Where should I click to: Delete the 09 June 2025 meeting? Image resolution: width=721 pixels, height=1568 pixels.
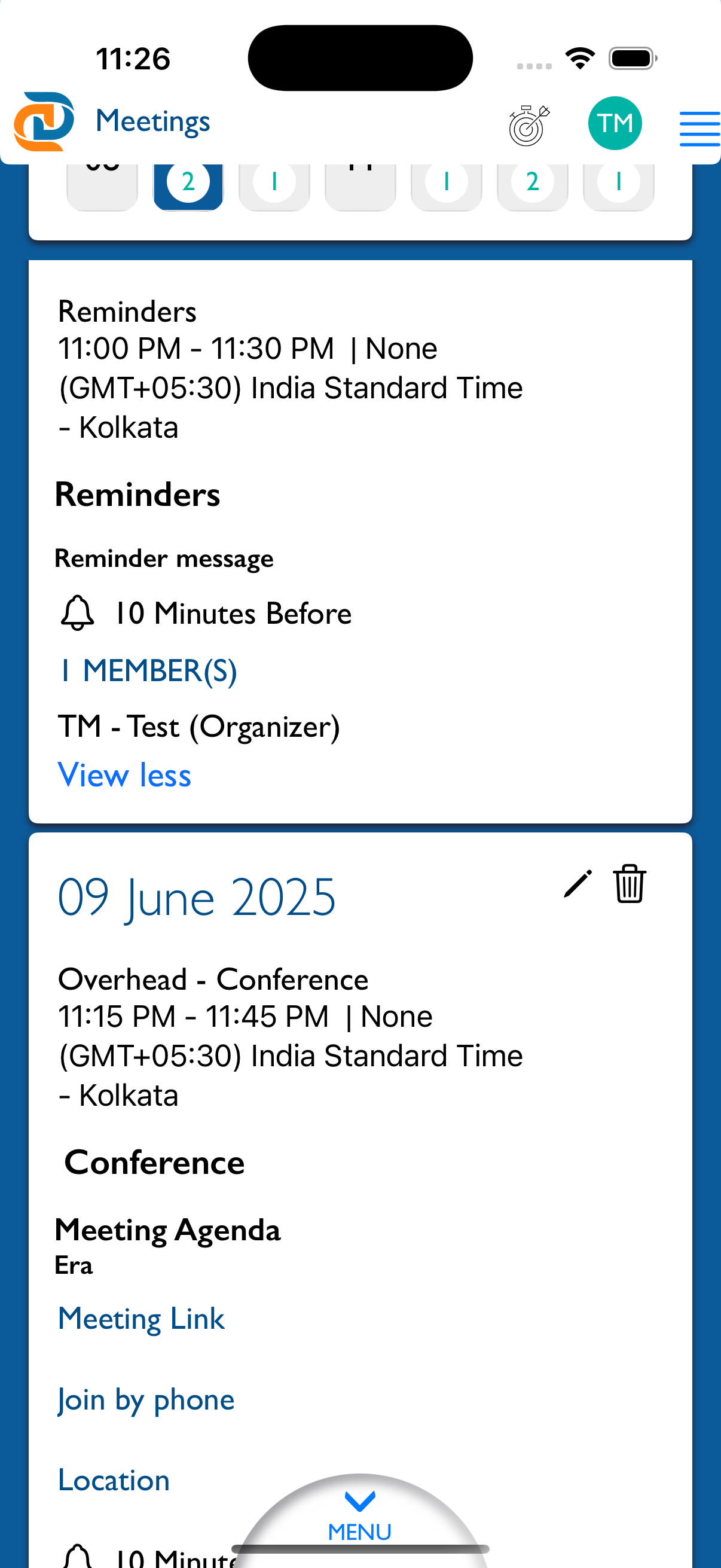(629, 883)
